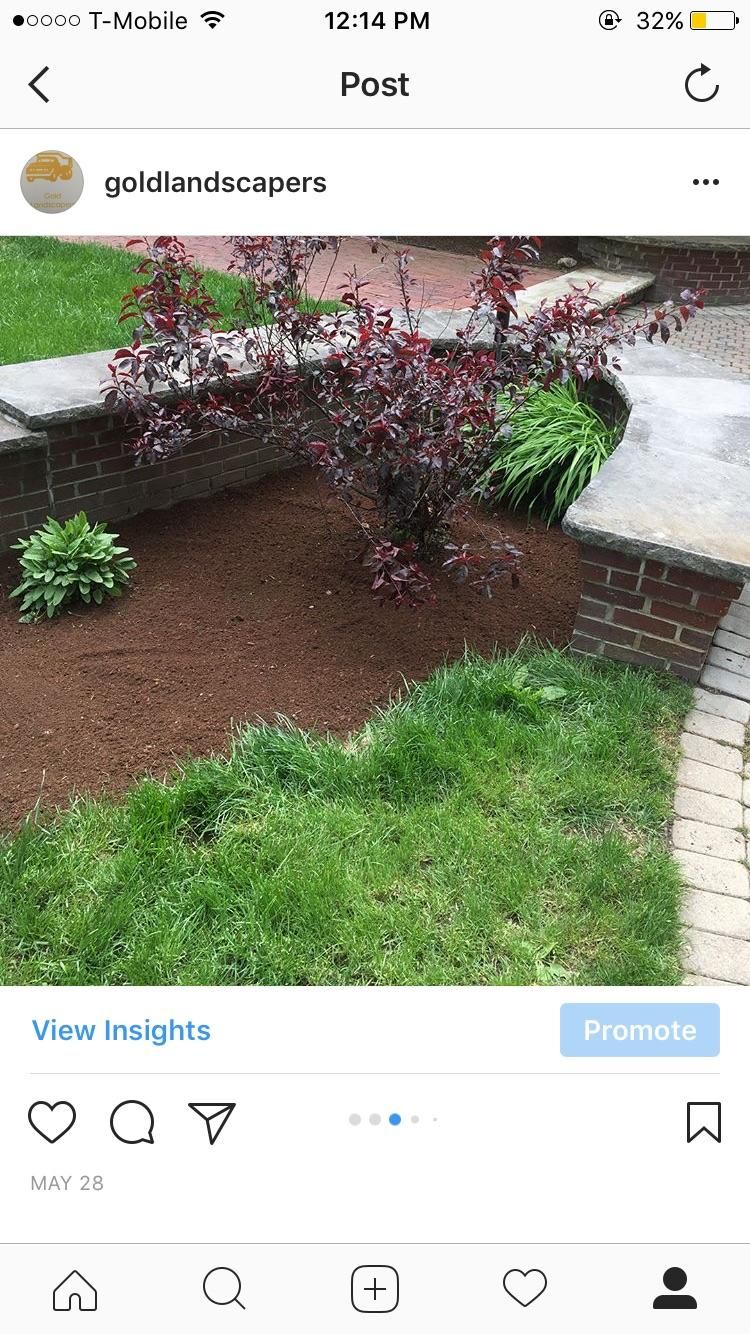
Task: Open the post options menu
Action: pos(705,182)
